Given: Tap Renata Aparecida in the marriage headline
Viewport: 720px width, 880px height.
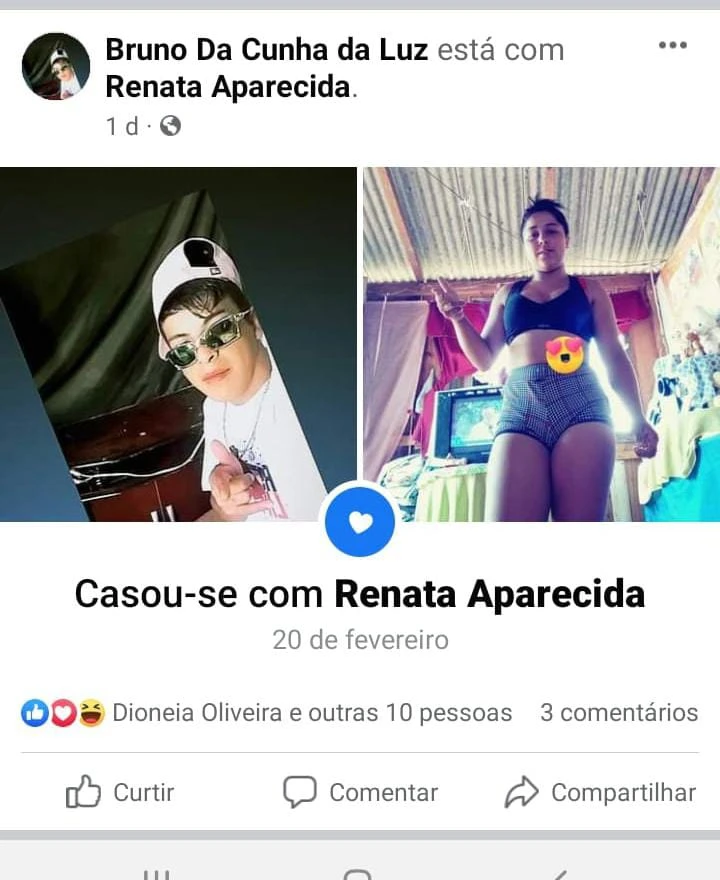Looking at the screenshot, I should [x=489, y=594].
